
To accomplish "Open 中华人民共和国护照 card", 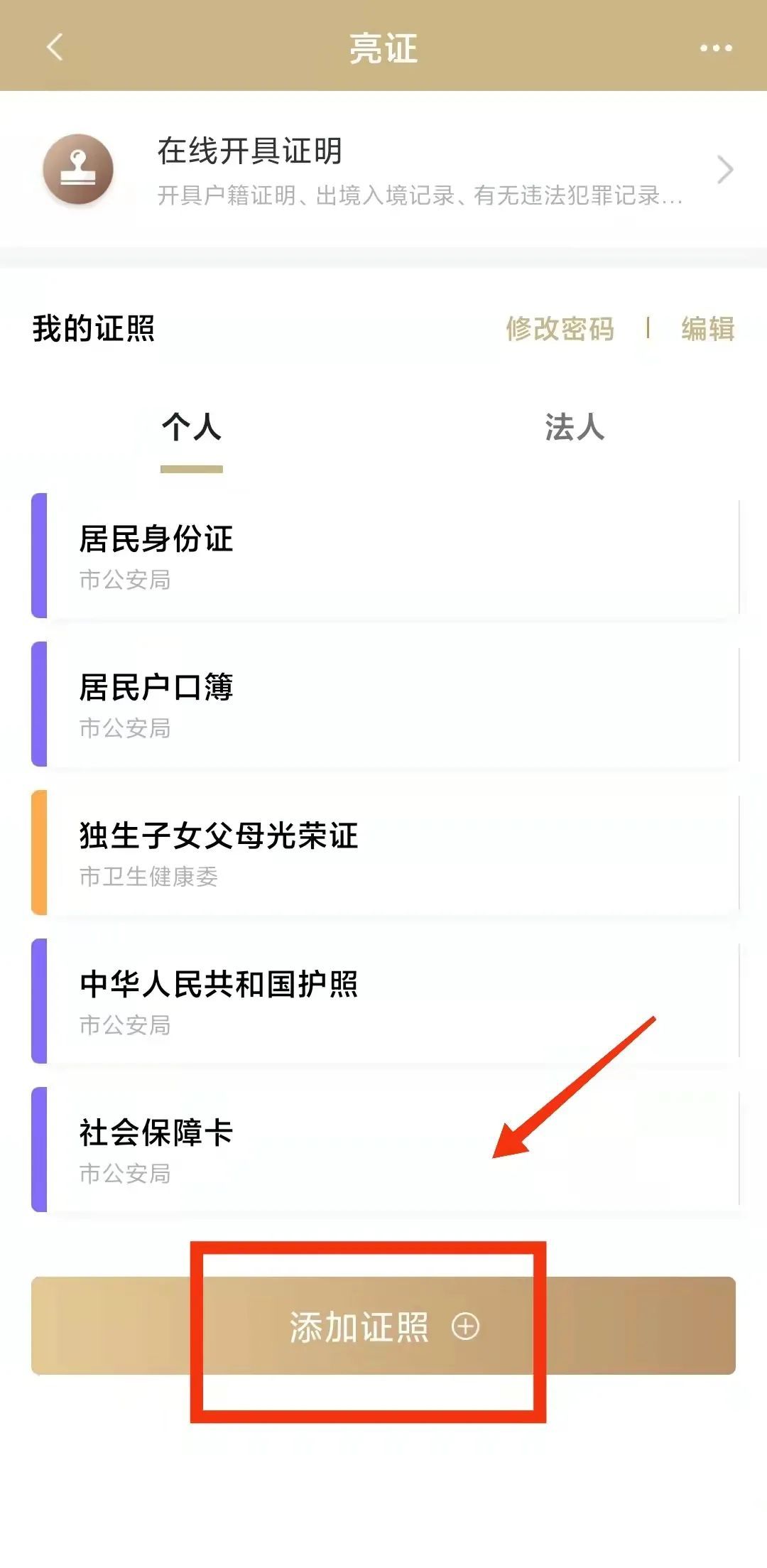I will [x=383, y=1002].
